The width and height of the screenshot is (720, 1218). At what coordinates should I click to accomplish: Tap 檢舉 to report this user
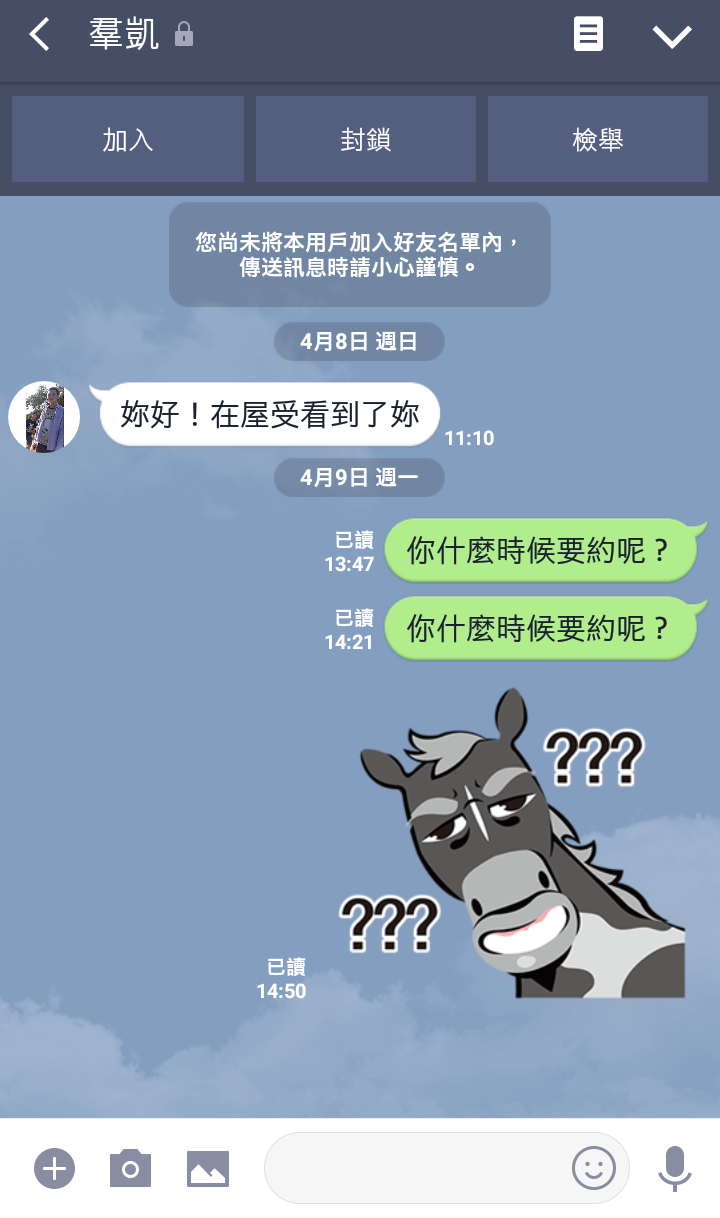coord(598,139)
